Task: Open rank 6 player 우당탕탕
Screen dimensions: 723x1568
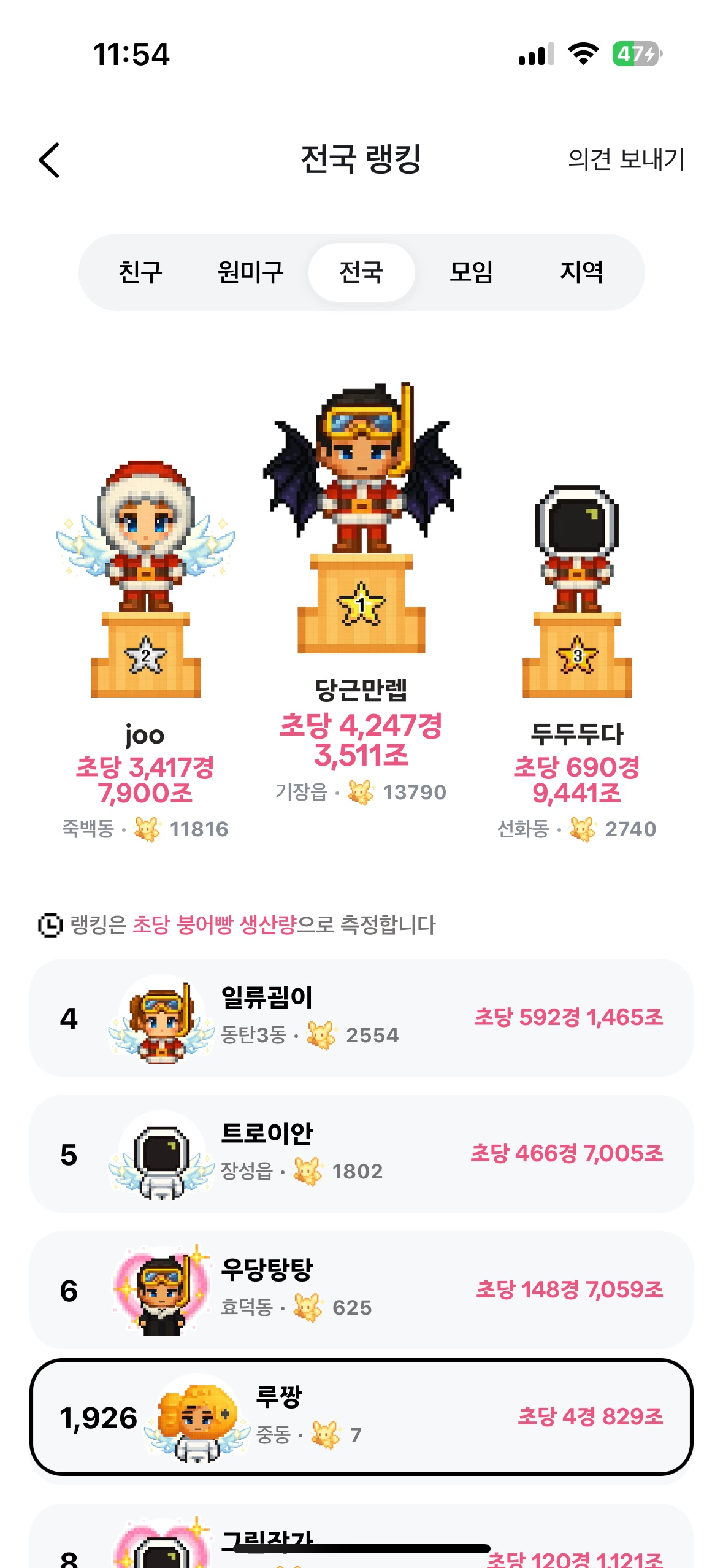Action: point(361,1289)
